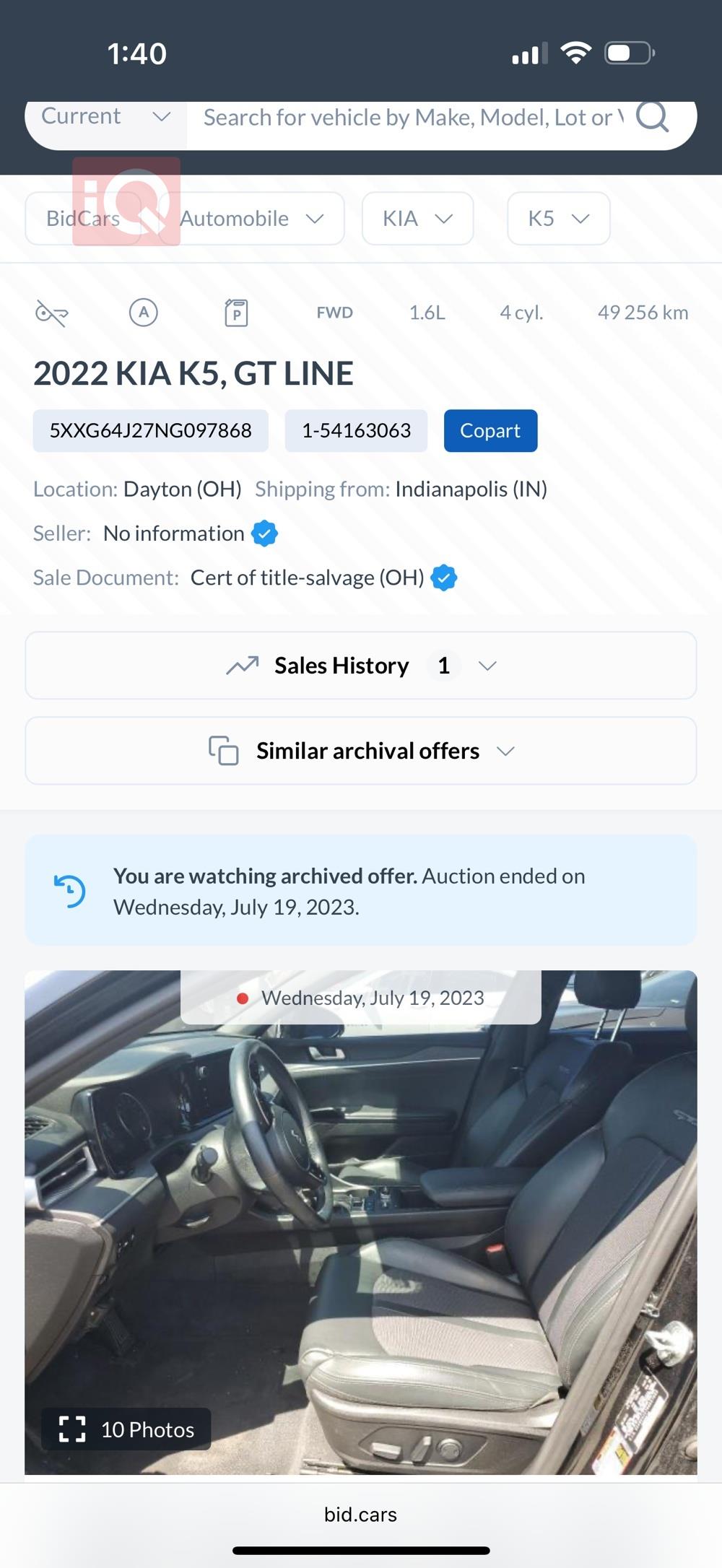Tap the VIN 5XXG64J27NG097868 chip
The width and height of the screenshot is (722, 1568).
[150, 431]
